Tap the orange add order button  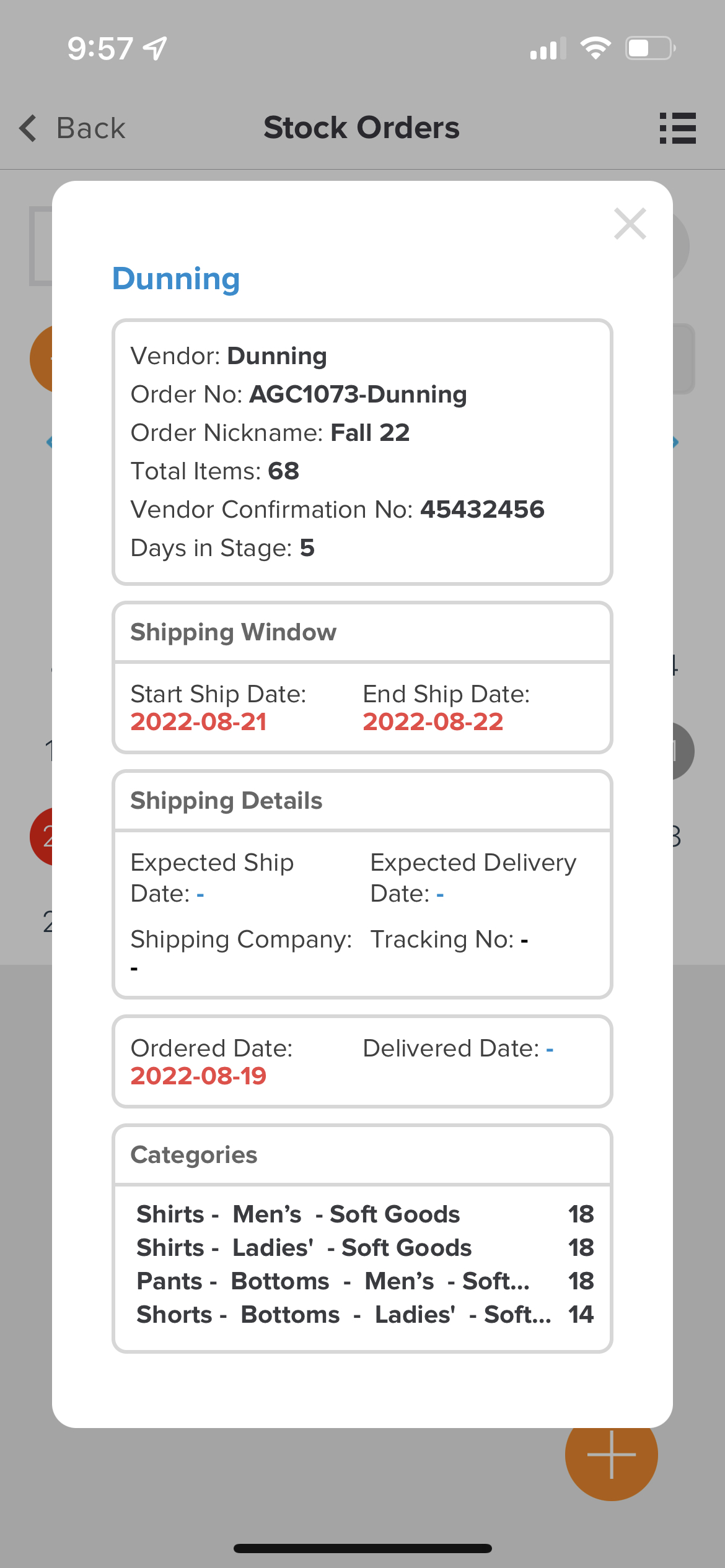click(611, 1454)
